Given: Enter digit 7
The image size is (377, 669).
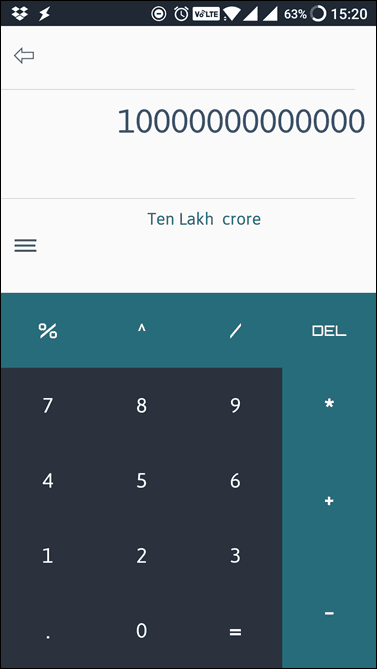Looking at the screenshot, I should (x=48, y=405).
